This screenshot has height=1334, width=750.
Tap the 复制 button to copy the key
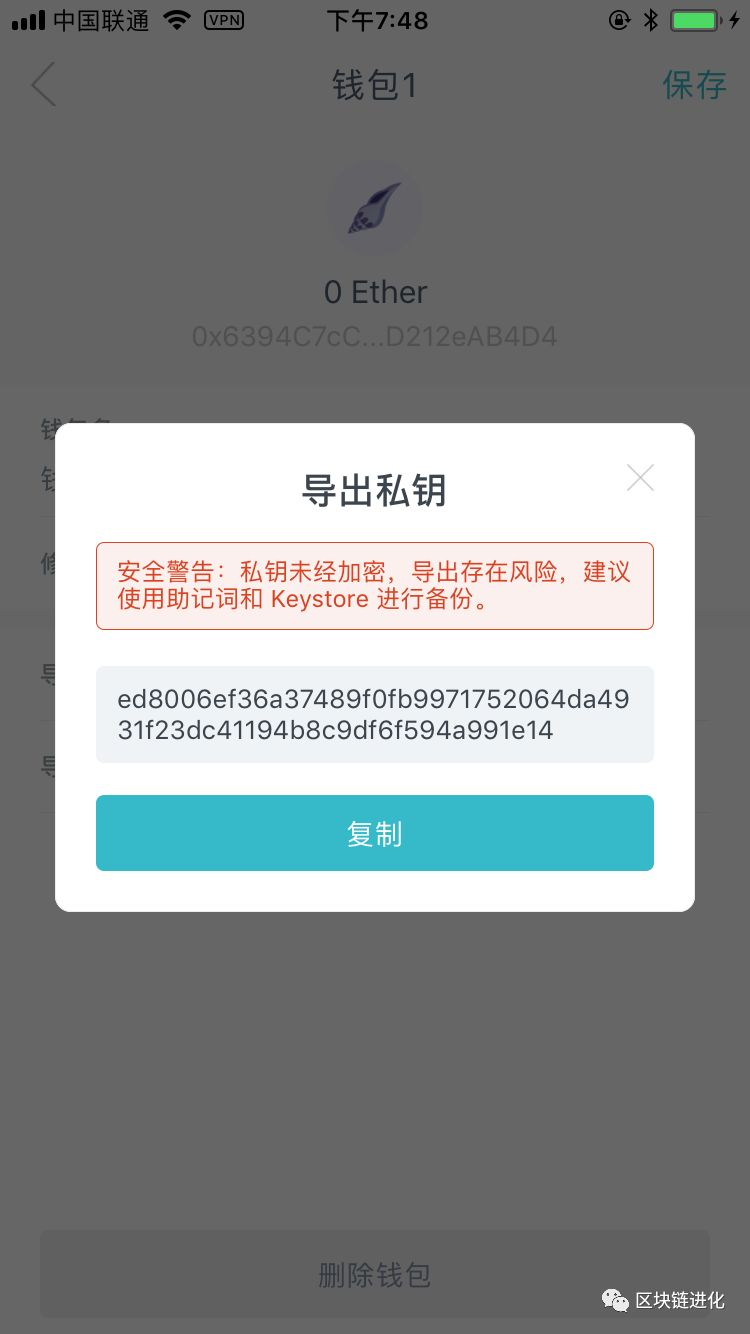375,833
